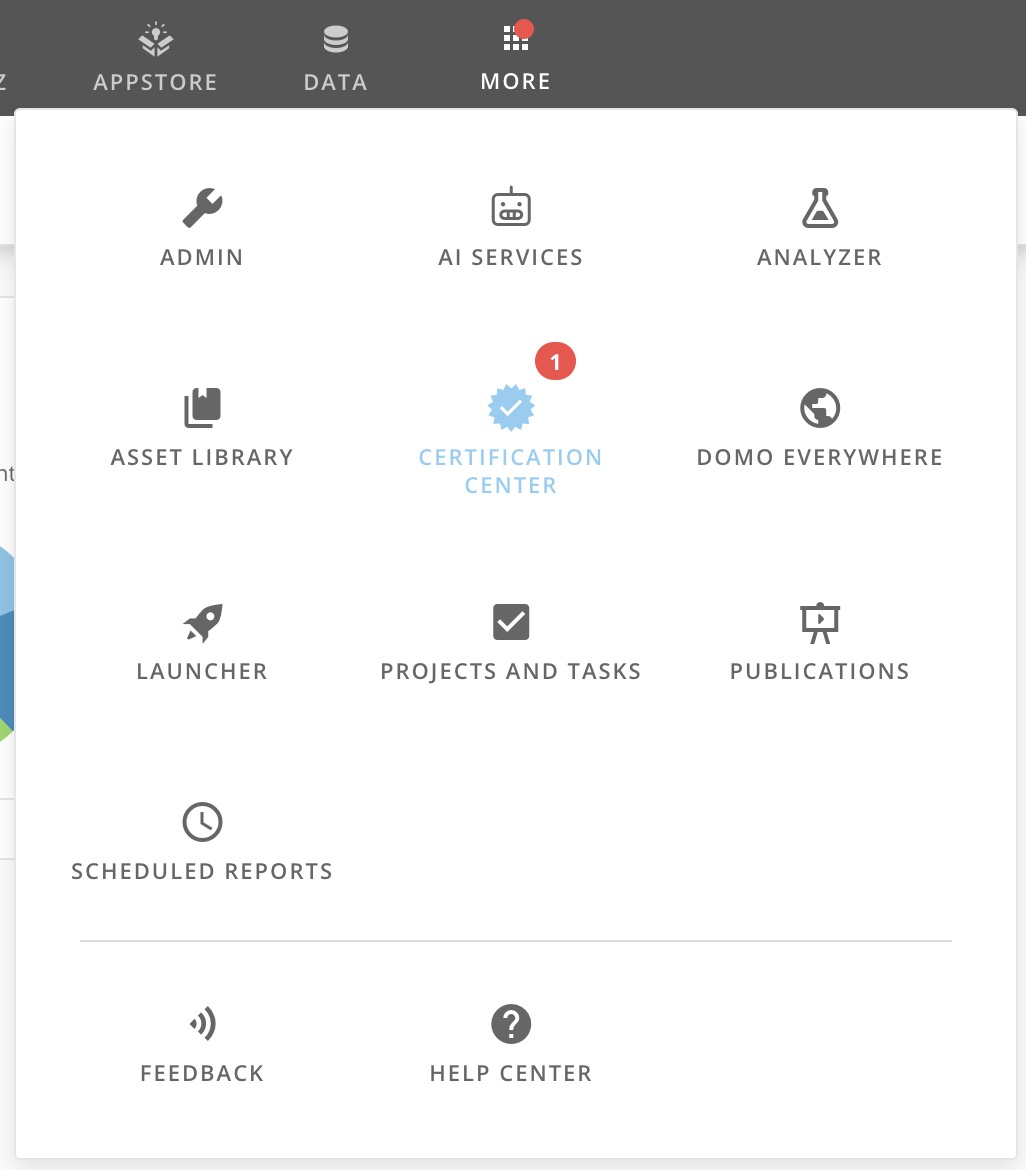1026x1170 pixels.
Task: View Publications
Action: click(819, 642)
